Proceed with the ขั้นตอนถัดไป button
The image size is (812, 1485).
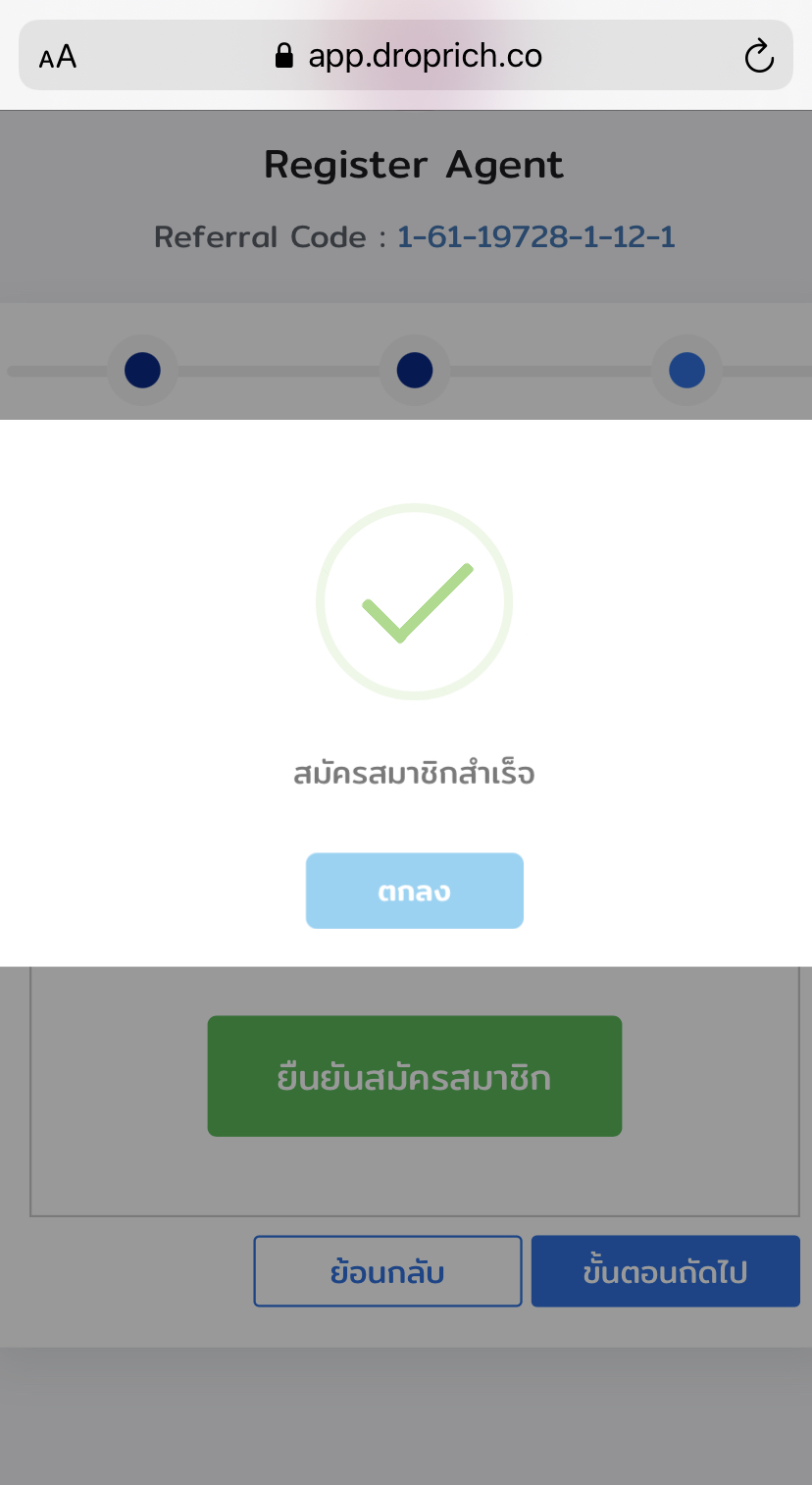pos(665,1271)
